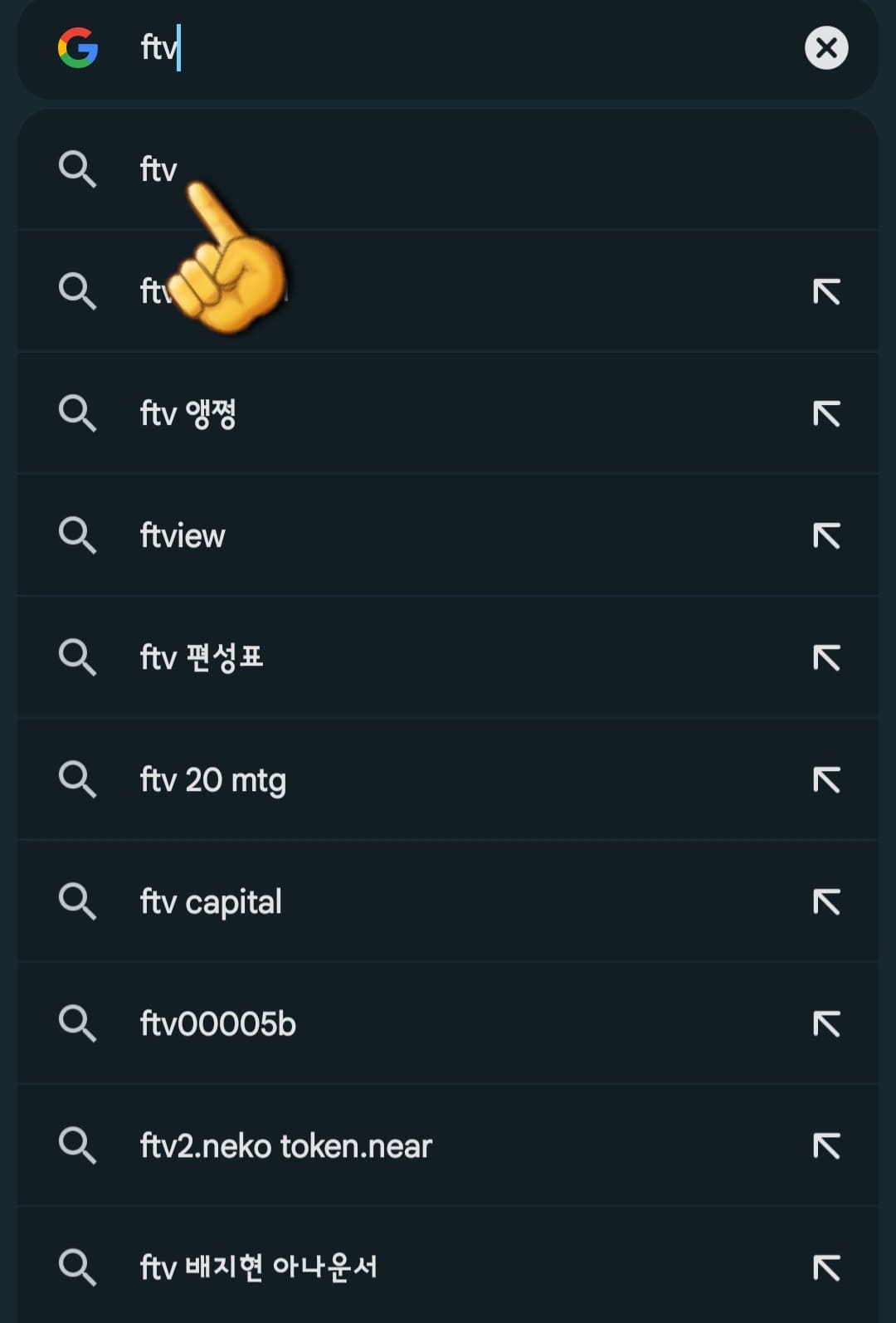Tap the append arrow next to ftv 편성표
Viewport: 896px width, 1323px height.
[825, 657]
